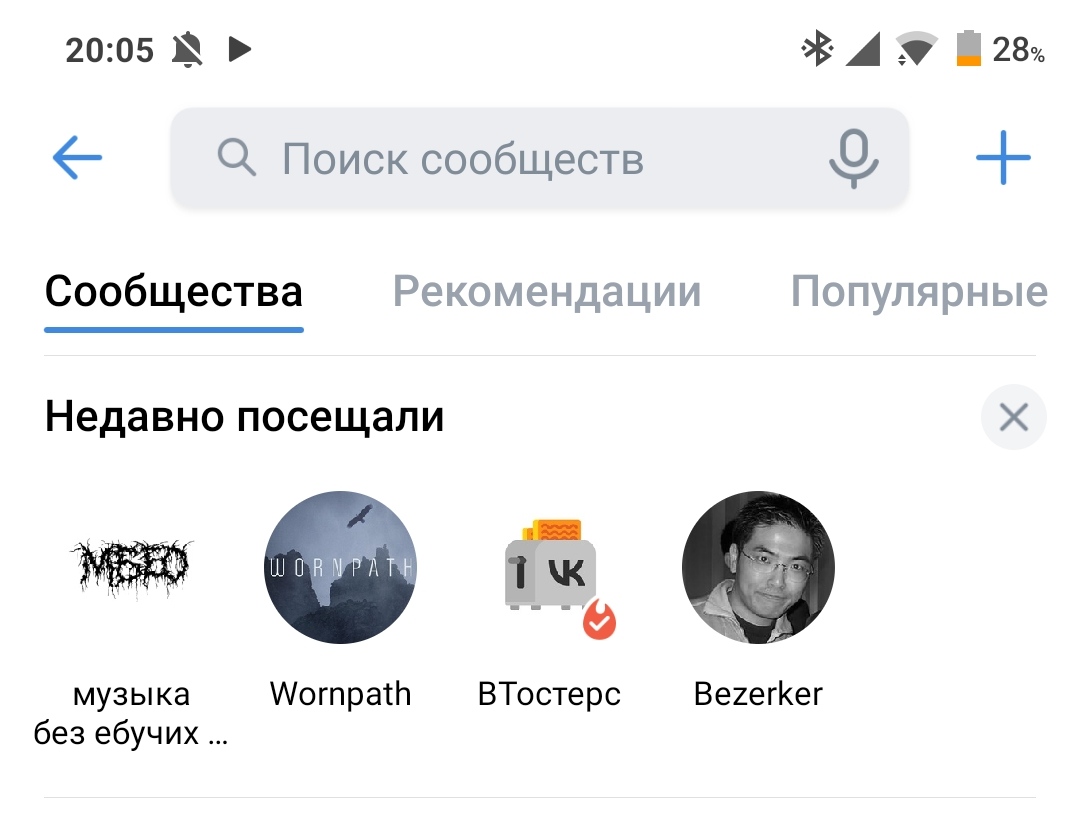1080x831 pixels.
Task: Open the музыка без... community
Action: click(x=131, y=567)
